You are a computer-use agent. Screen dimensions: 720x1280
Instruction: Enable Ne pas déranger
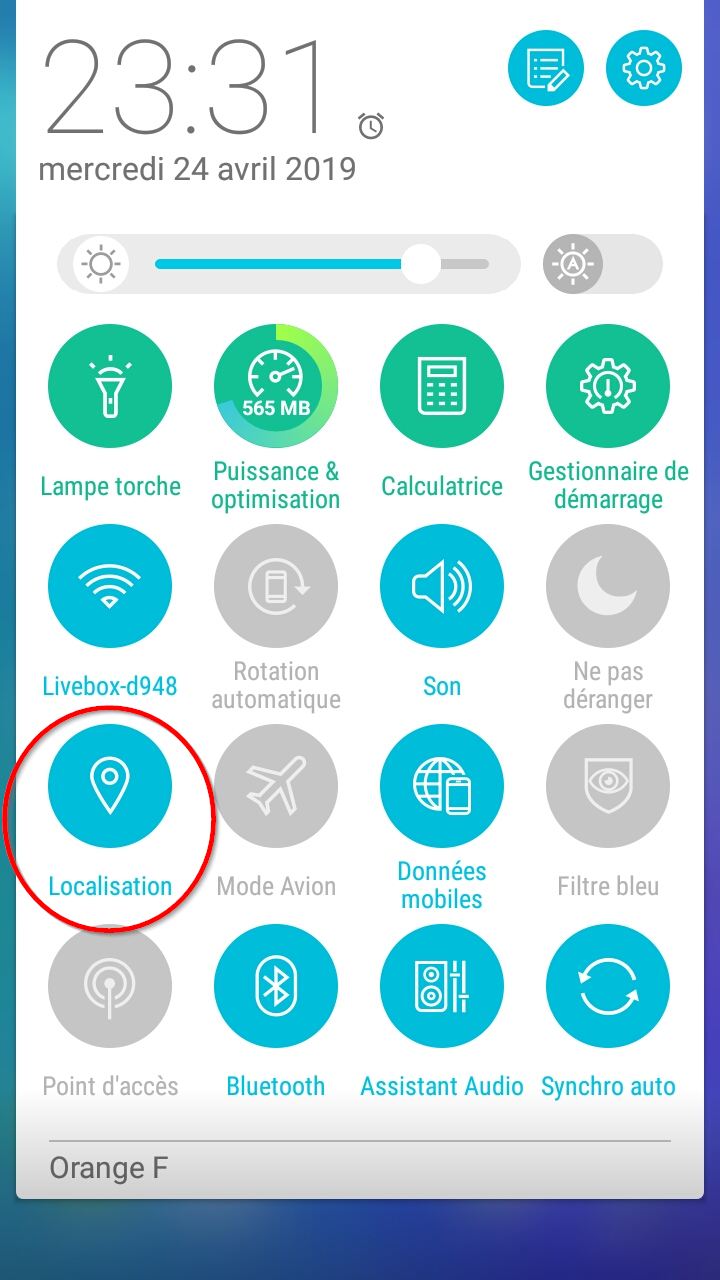608,586
